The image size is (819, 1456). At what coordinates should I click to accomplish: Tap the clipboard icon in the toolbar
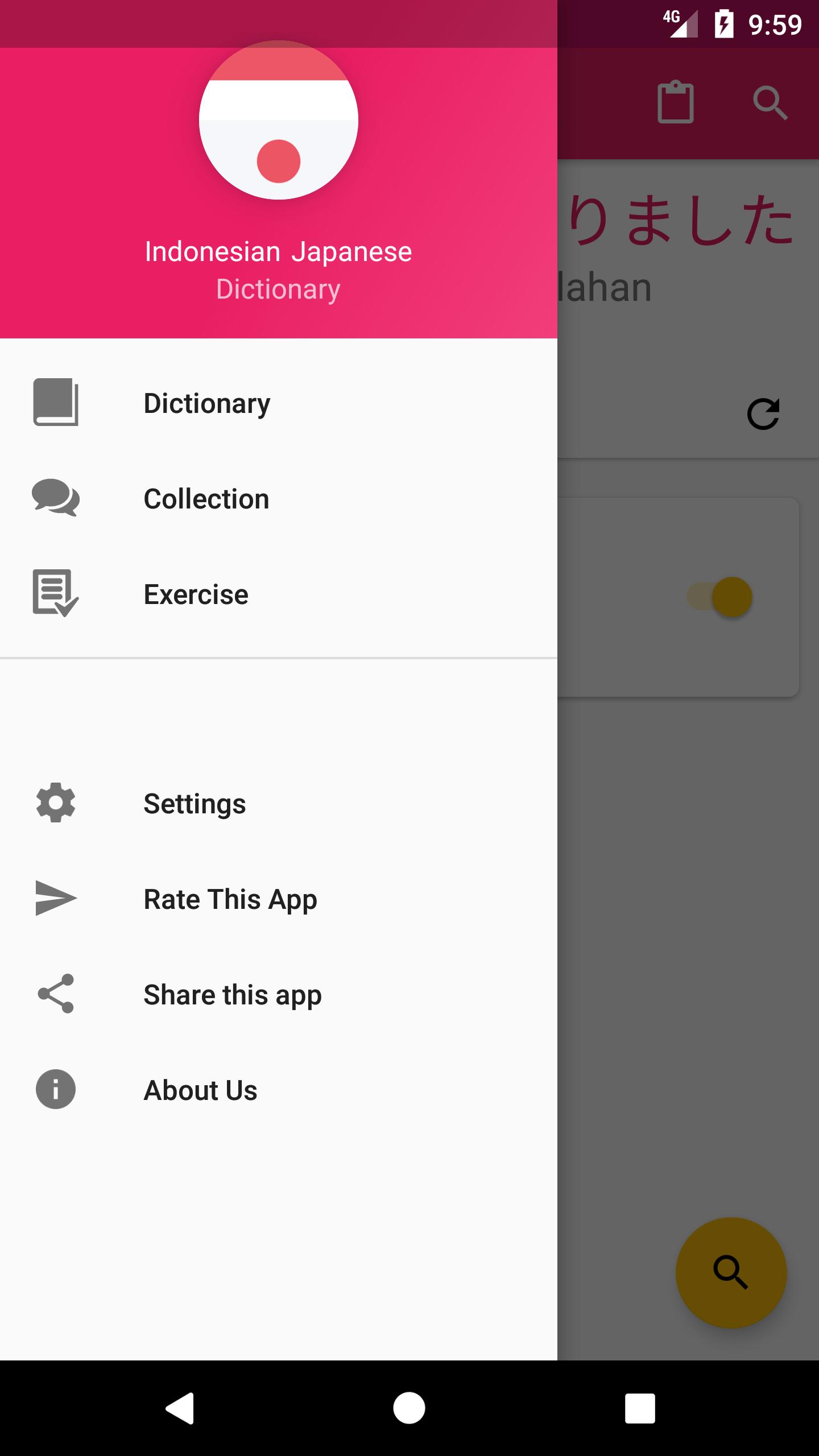[x=676, y=103]
